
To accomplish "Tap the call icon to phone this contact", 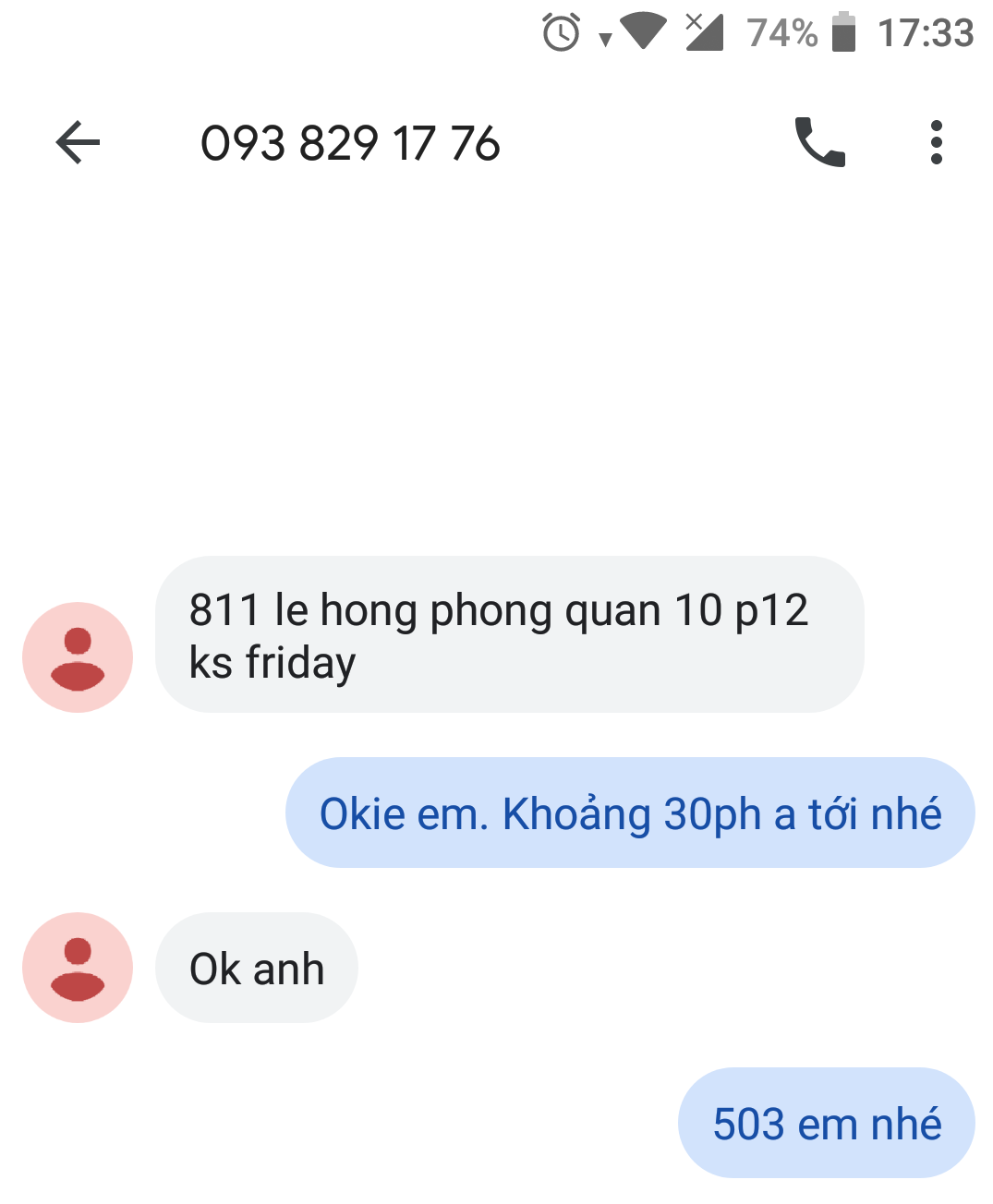I will pos(820,143).
